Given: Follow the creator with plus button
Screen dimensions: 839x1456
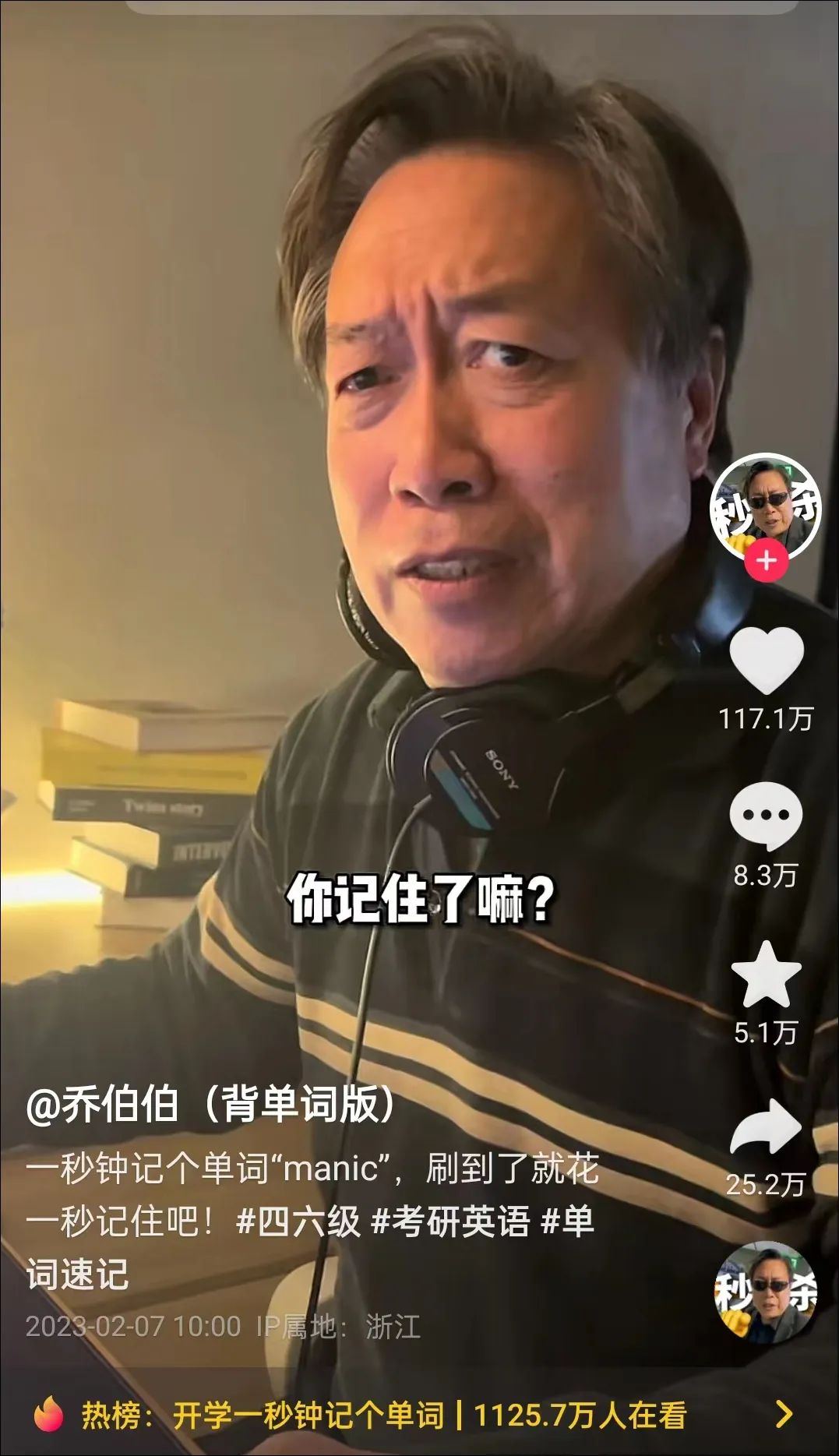Looking at the screenshot, I should (x=767, y=560).
